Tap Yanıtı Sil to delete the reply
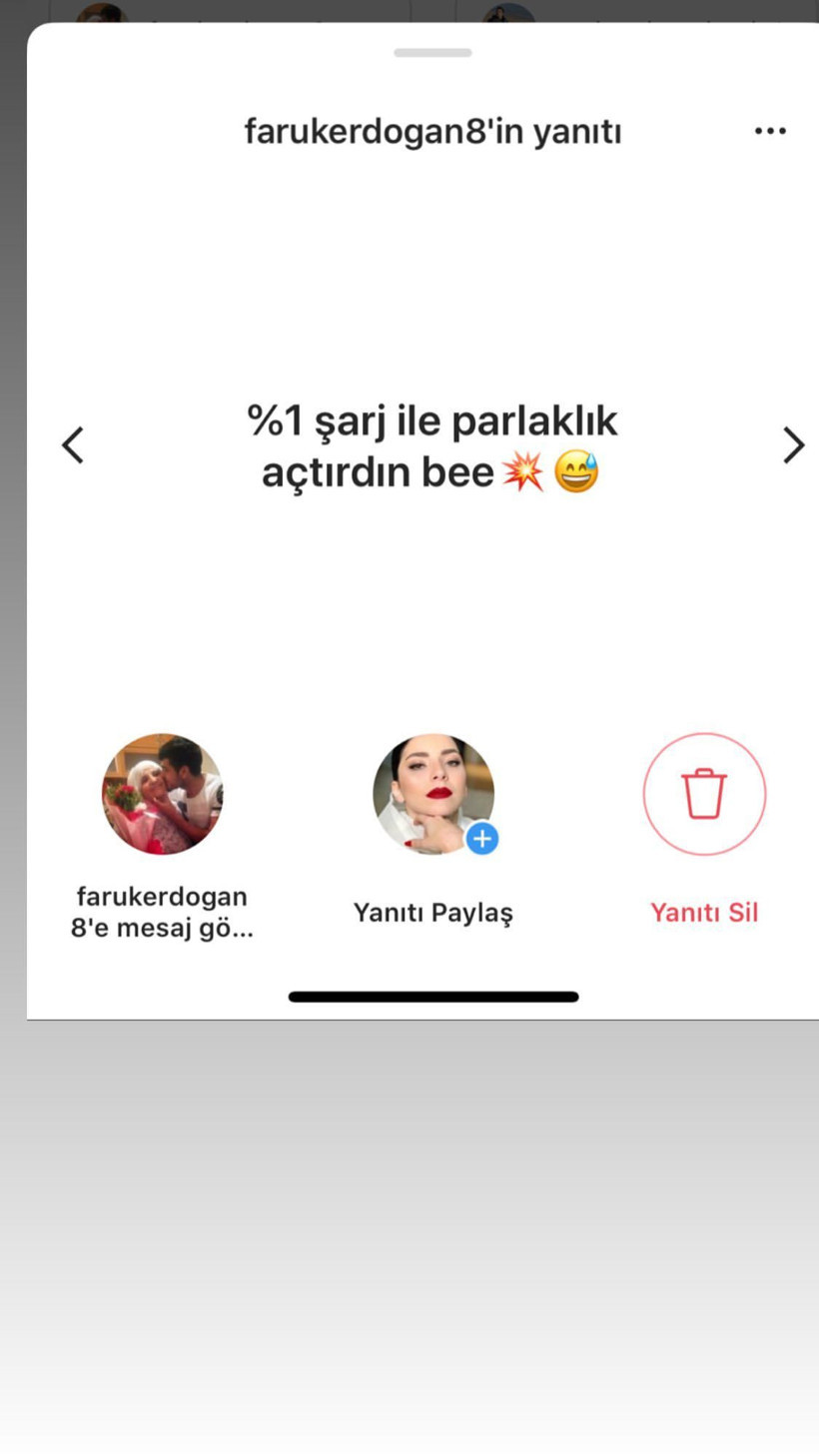Viewport: 819px width, 1456px height. click(704, 911)
